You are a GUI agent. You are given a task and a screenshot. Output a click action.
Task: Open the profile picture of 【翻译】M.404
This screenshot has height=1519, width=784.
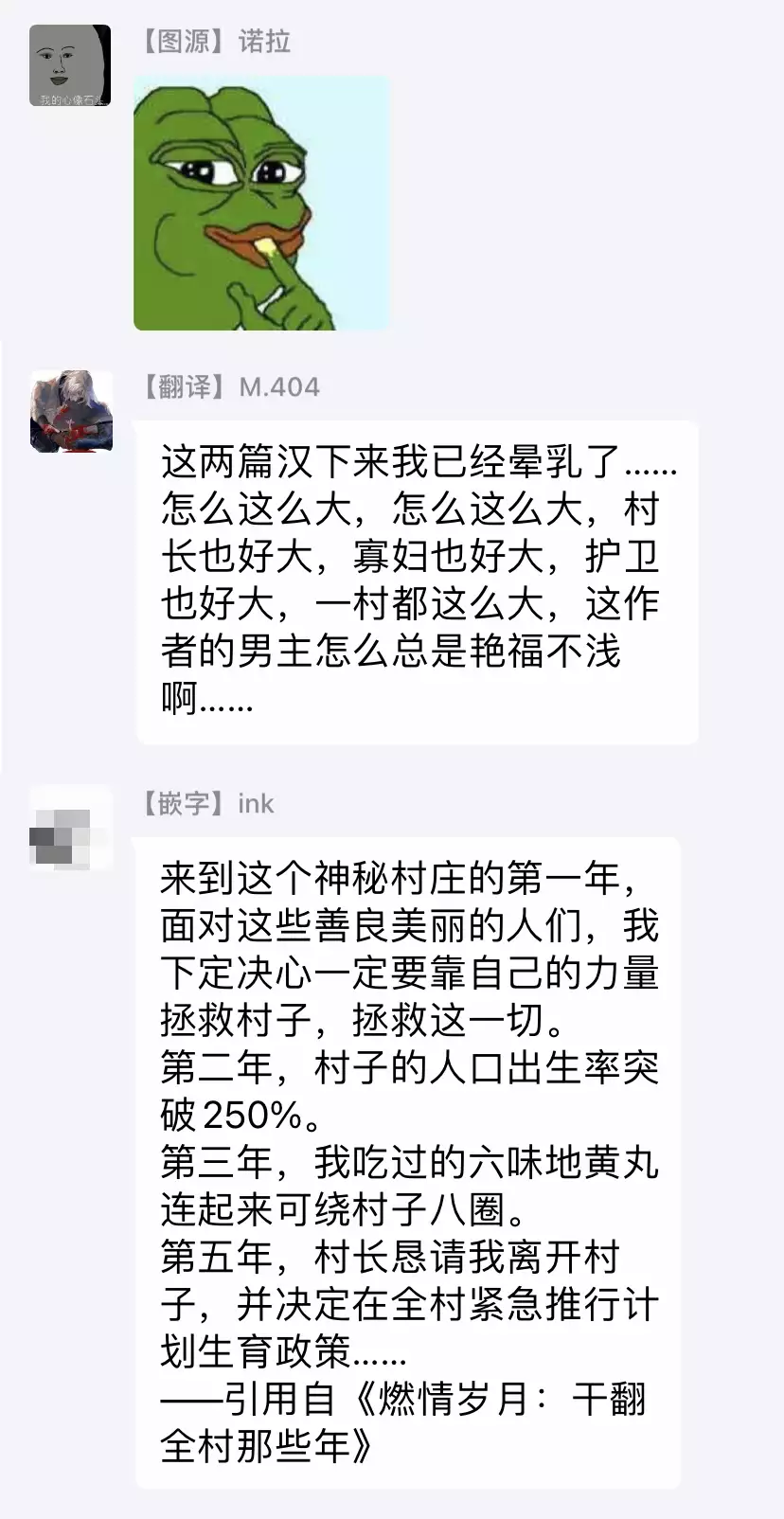point(72,411)
